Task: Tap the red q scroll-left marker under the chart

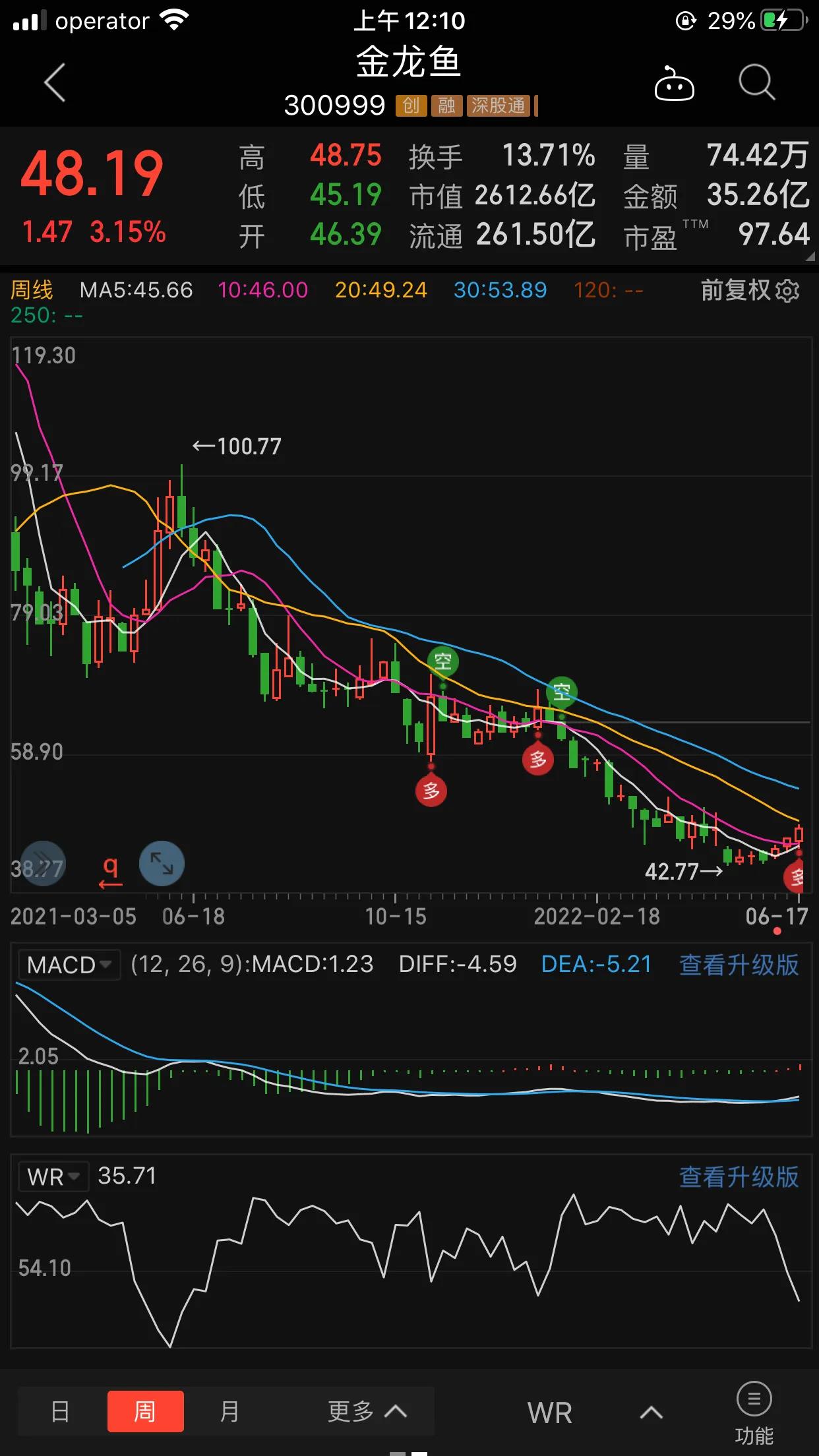Action: [x=111, y=866]
